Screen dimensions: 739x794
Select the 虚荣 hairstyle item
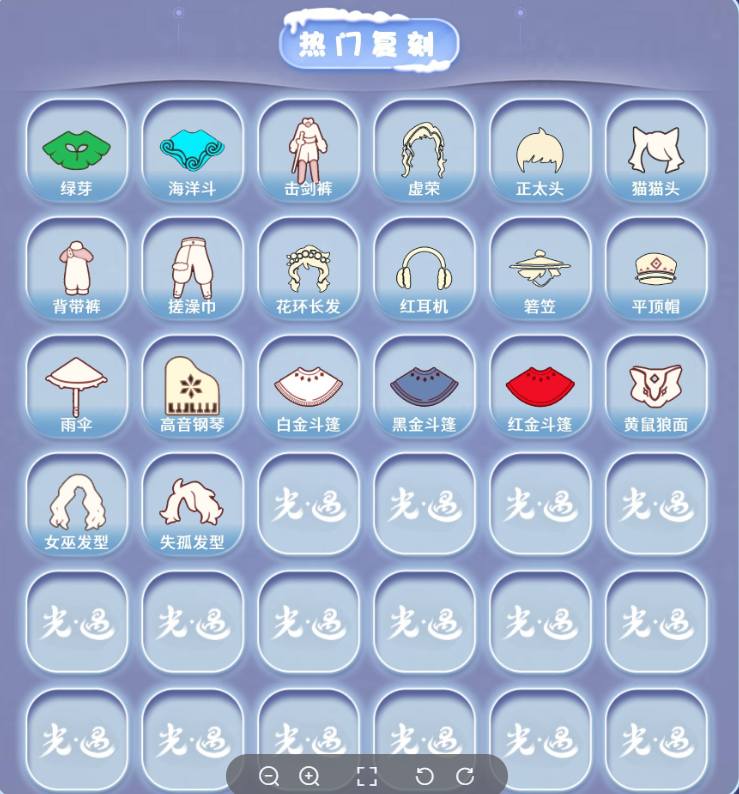424,152
